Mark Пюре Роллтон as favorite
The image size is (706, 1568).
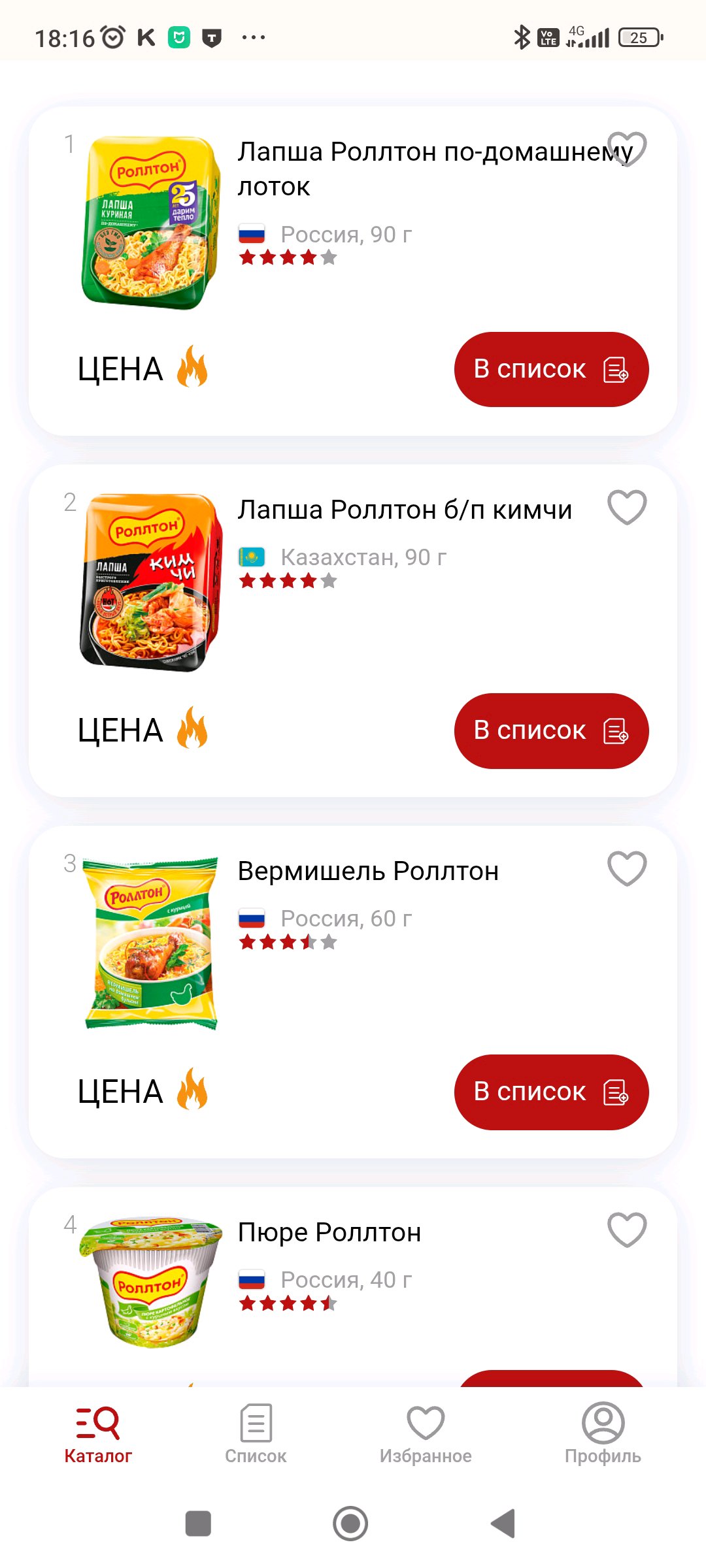click(627, 1230)
